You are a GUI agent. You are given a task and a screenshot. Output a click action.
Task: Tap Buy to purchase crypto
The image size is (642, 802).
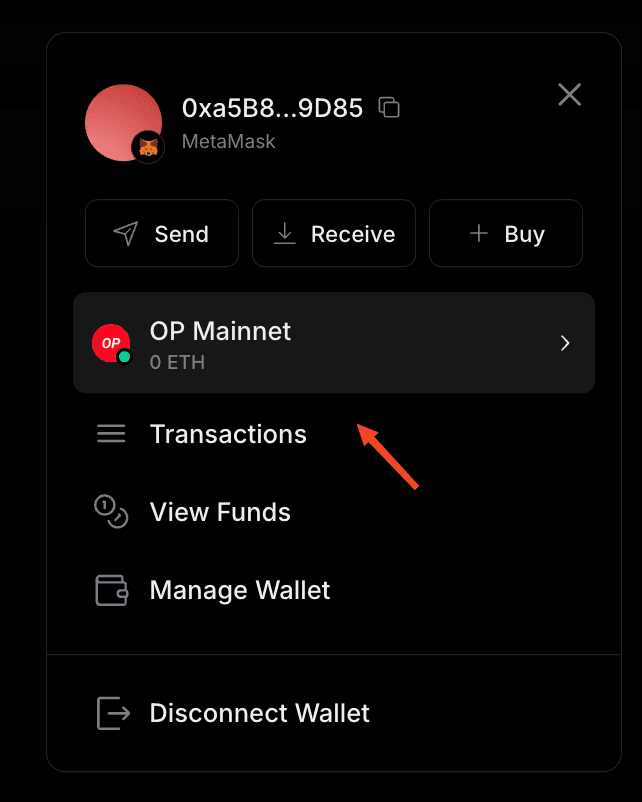pyautogui.click(x=506, y=234)
